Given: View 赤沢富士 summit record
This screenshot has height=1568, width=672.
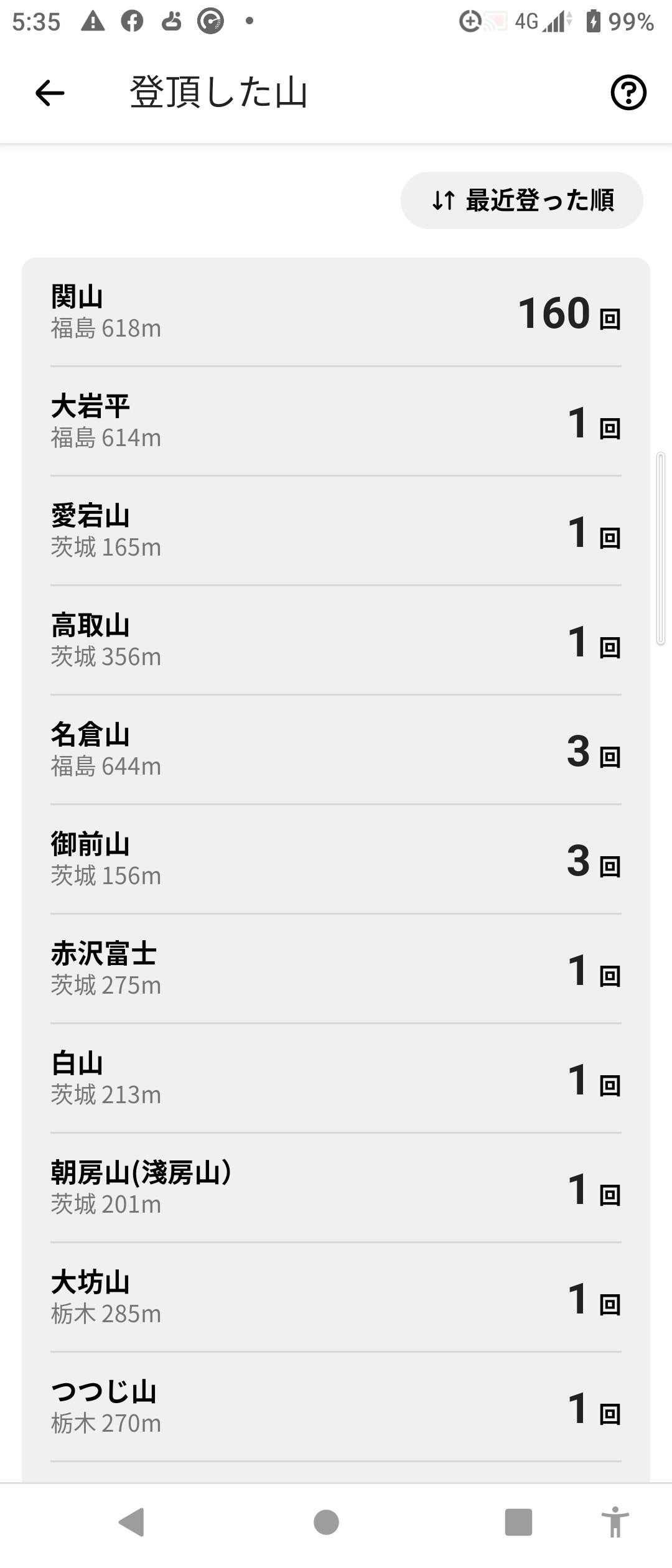Looking at the screenshot, I should [x=336, y=969].
